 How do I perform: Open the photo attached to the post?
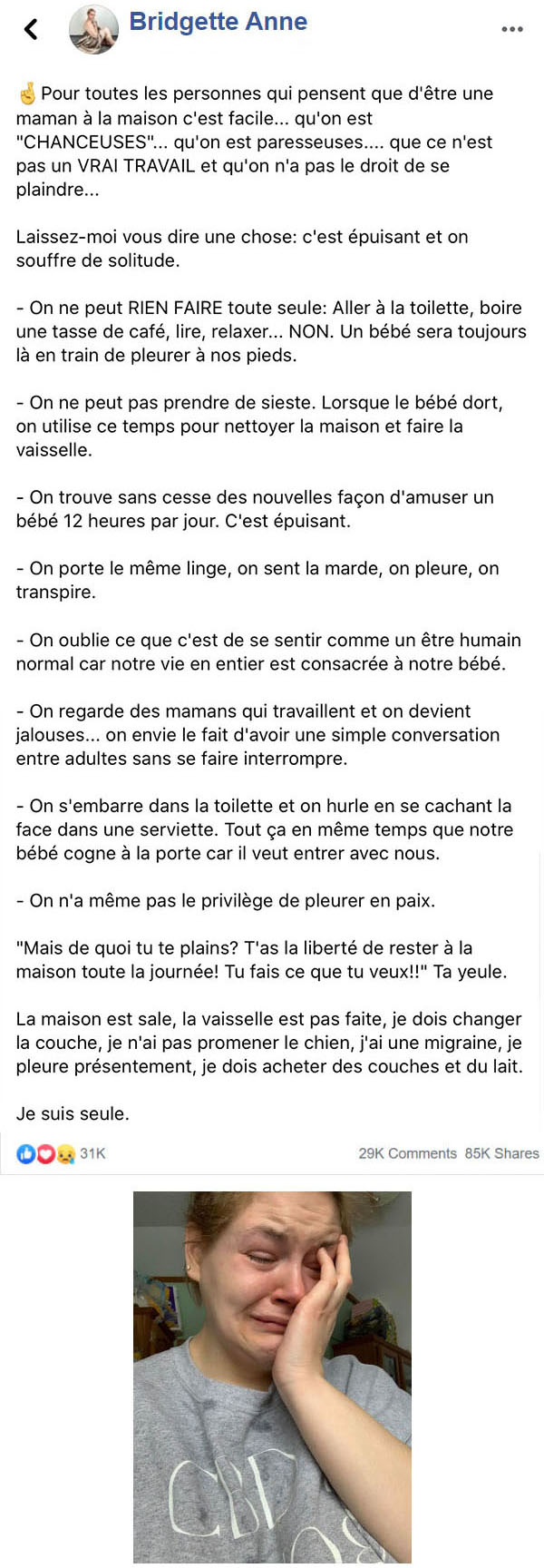pos(273,1377)
